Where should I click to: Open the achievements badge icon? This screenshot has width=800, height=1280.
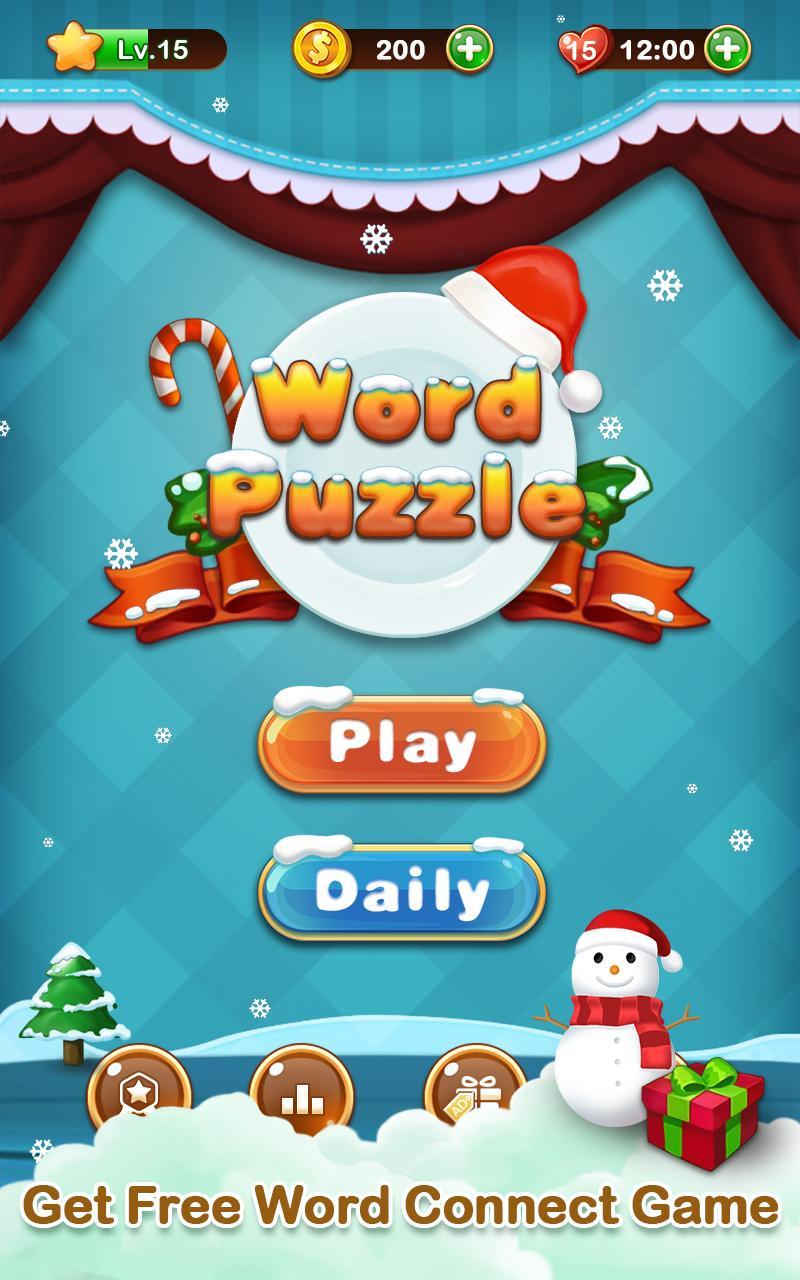[139, 1091]
